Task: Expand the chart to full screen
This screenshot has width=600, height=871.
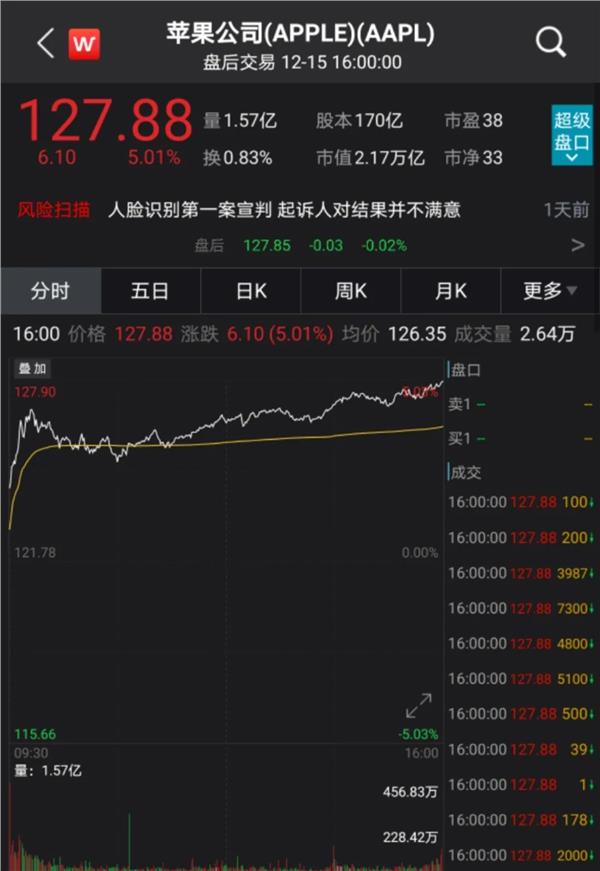Action: click(x=418, y=705)
